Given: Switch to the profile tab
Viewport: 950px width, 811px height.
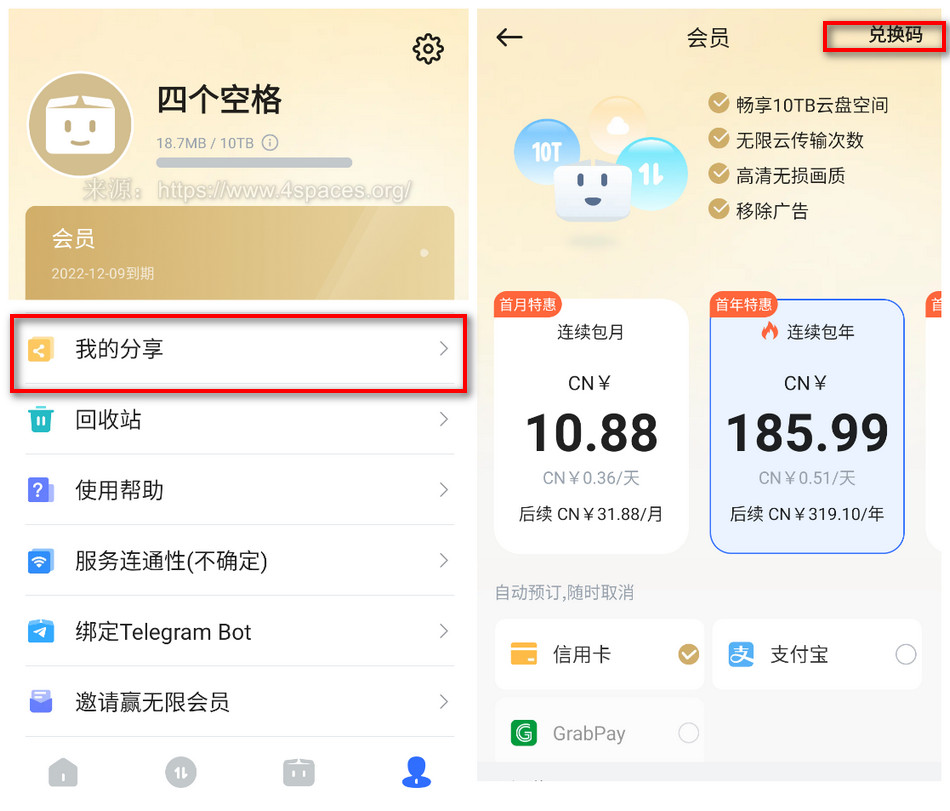Looking at the screenshot, I should [x=416, y=771].
